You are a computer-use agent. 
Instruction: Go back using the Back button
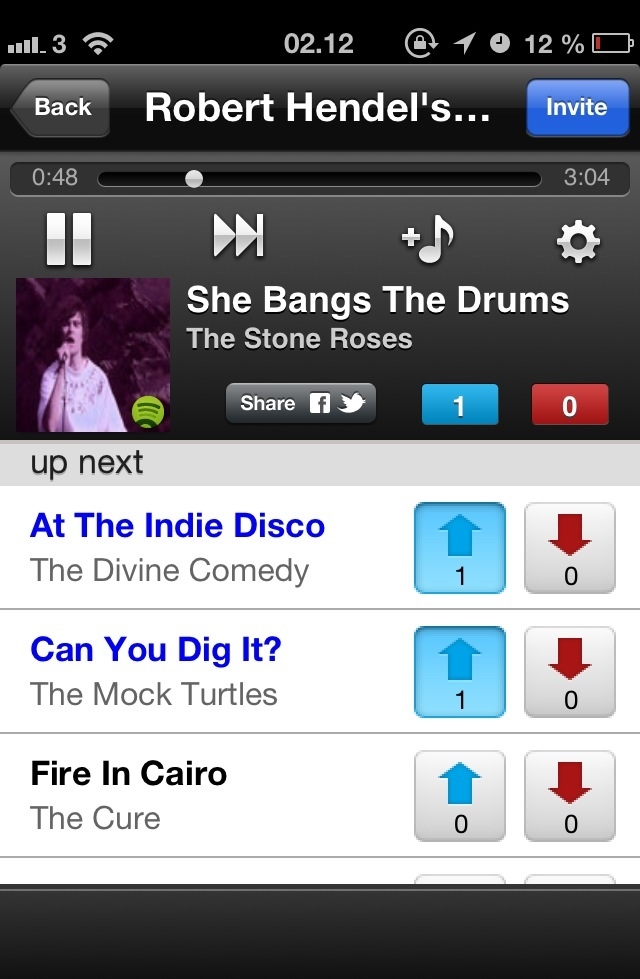(x=61, y=108)
